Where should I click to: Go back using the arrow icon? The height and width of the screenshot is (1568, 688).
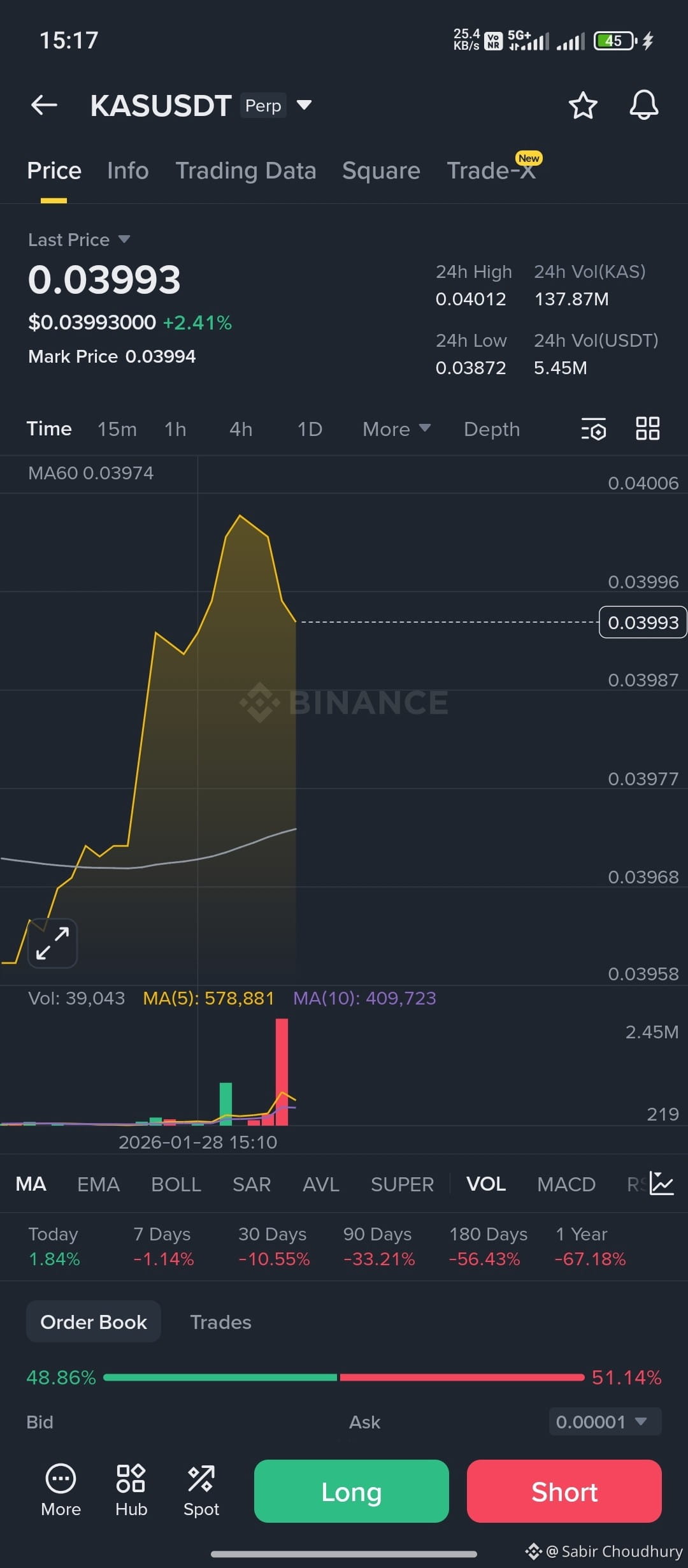(x=43, y=106)
